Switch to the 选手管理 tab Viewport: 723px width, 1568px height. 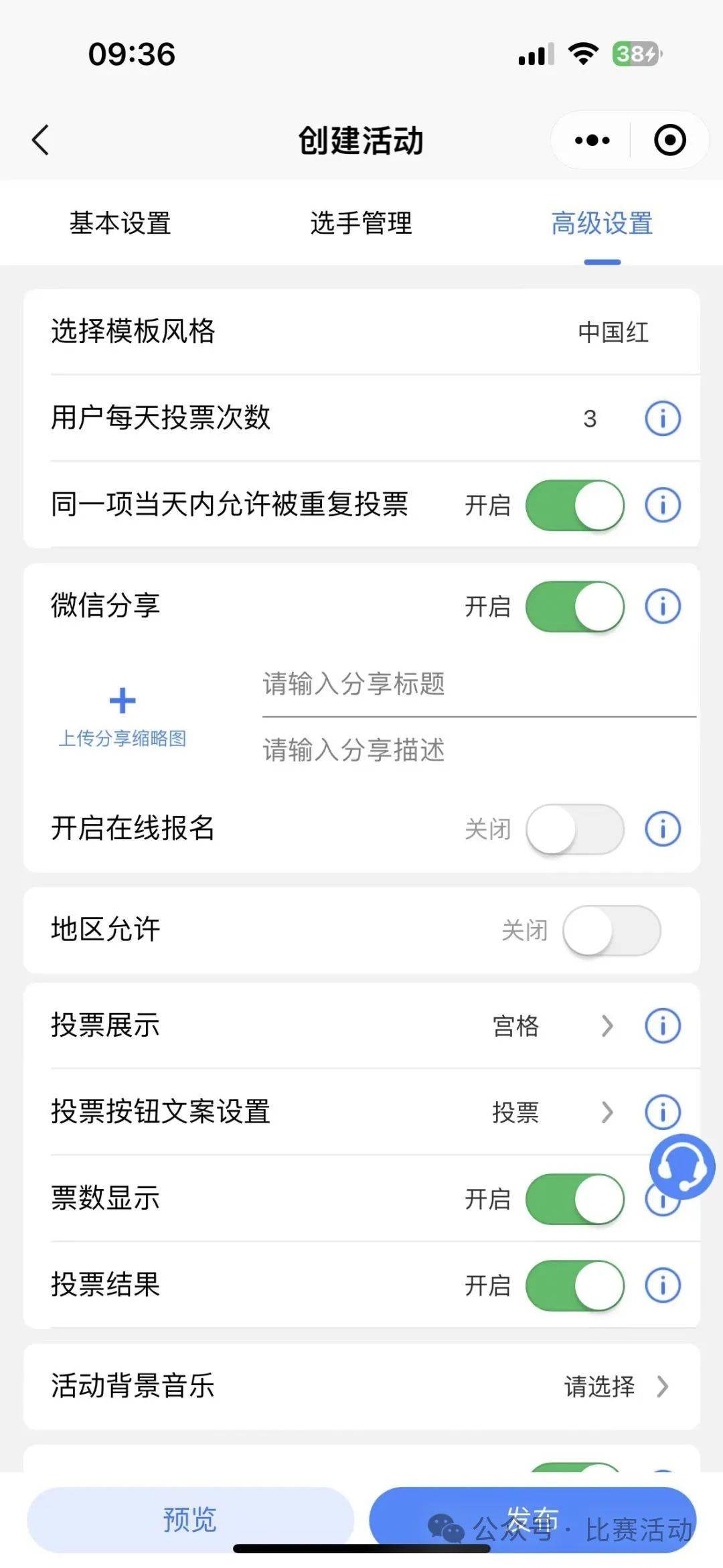point(361,224)
